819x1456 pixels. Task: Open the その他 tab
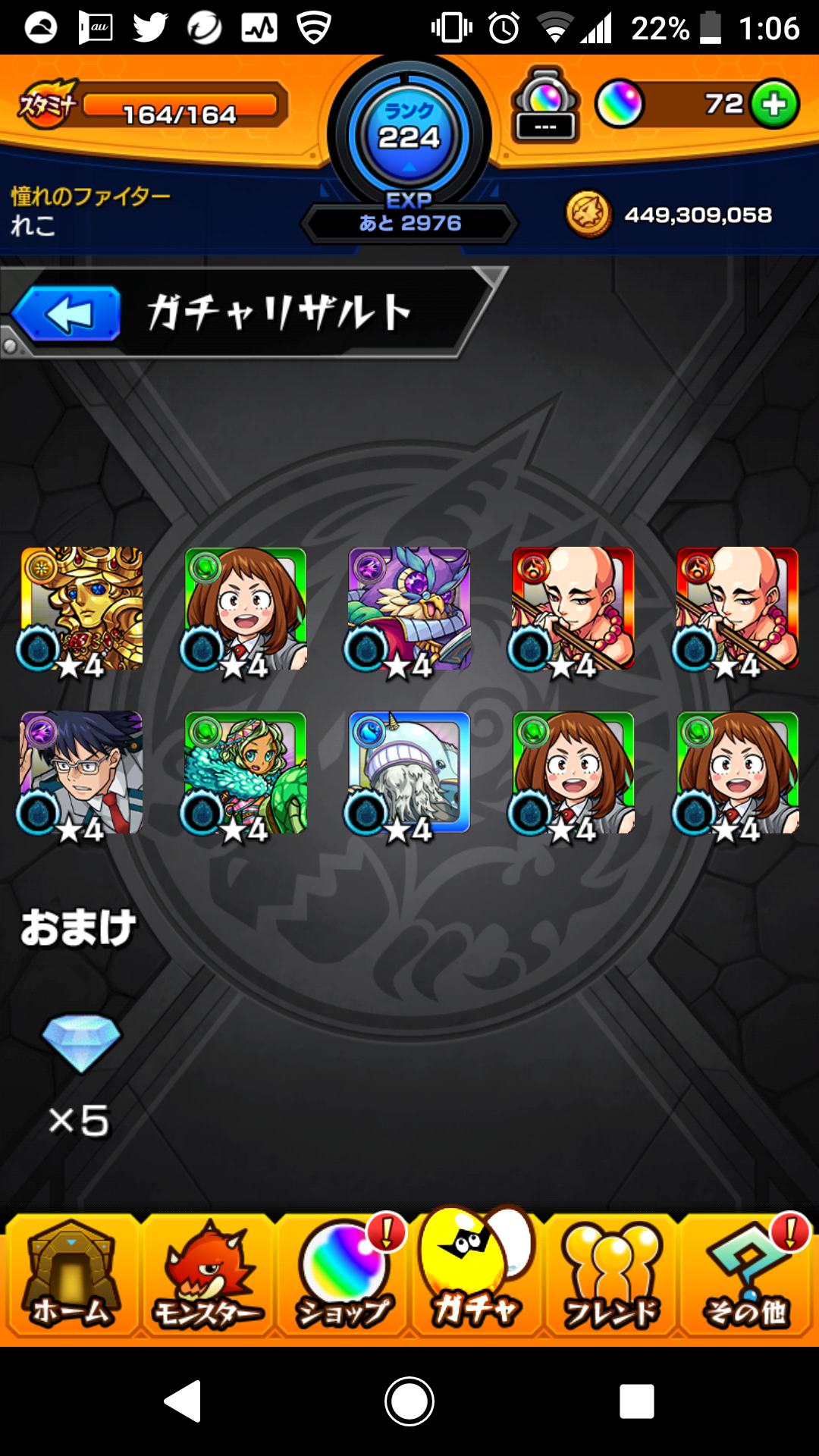pyautogui.click(x=746, y=1276)
